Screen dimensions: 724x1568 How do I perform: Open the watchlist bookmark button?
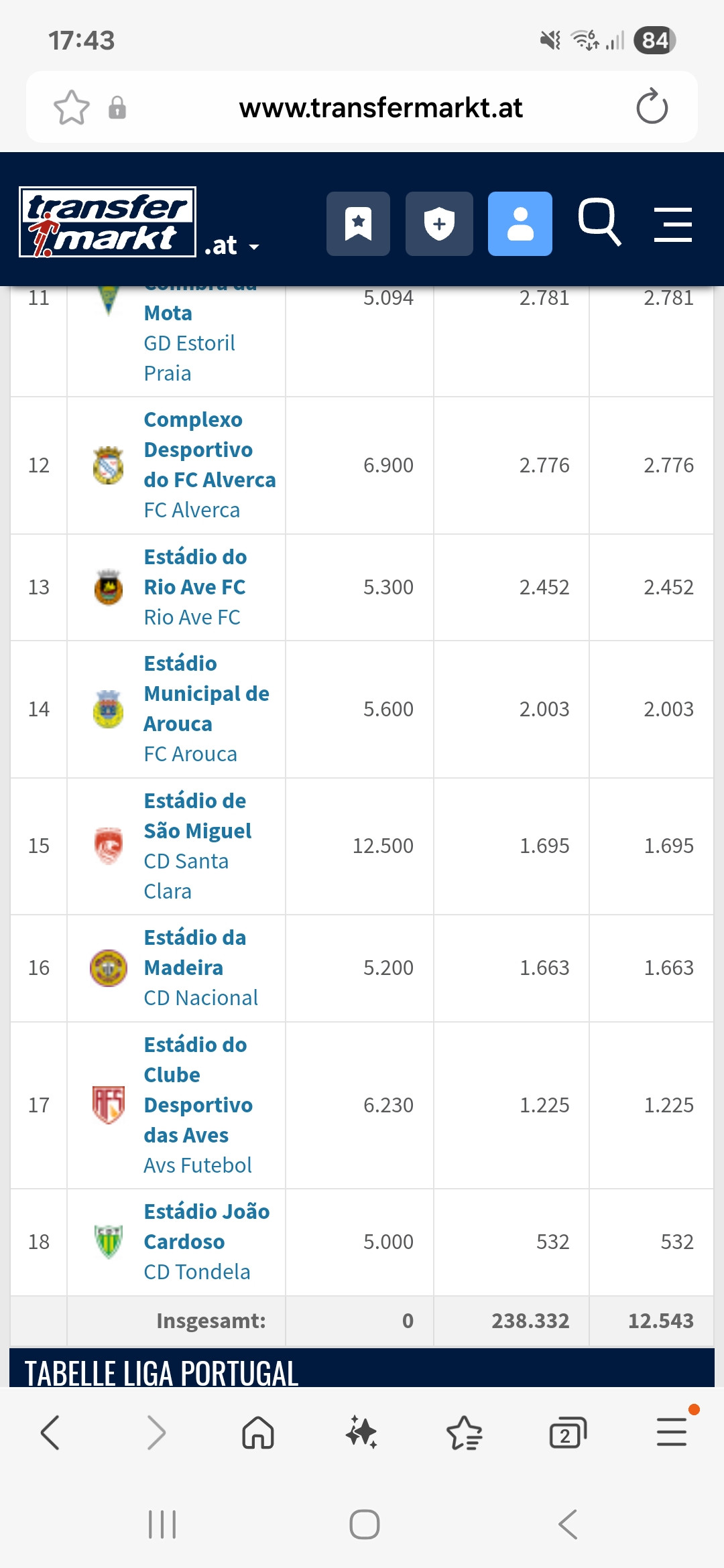coord(358,224)
